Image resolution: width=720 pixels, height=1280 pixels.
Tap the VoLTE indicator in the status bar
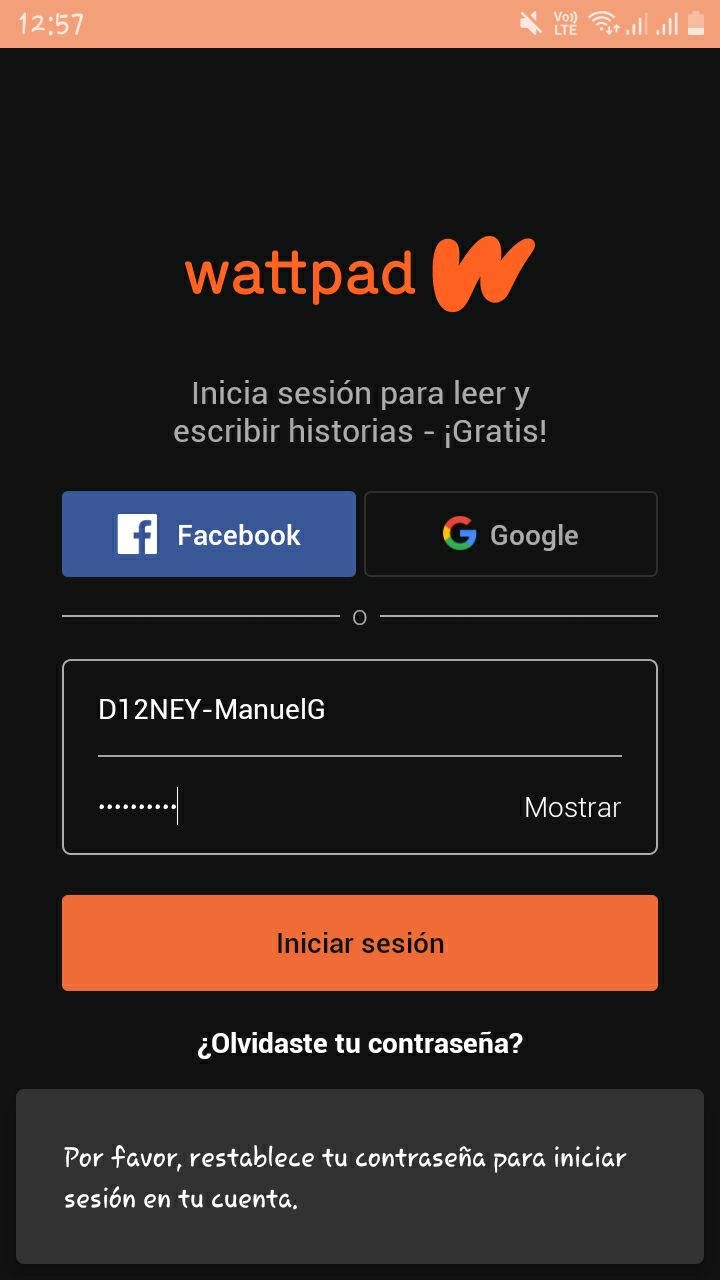[x=566, y=23]
